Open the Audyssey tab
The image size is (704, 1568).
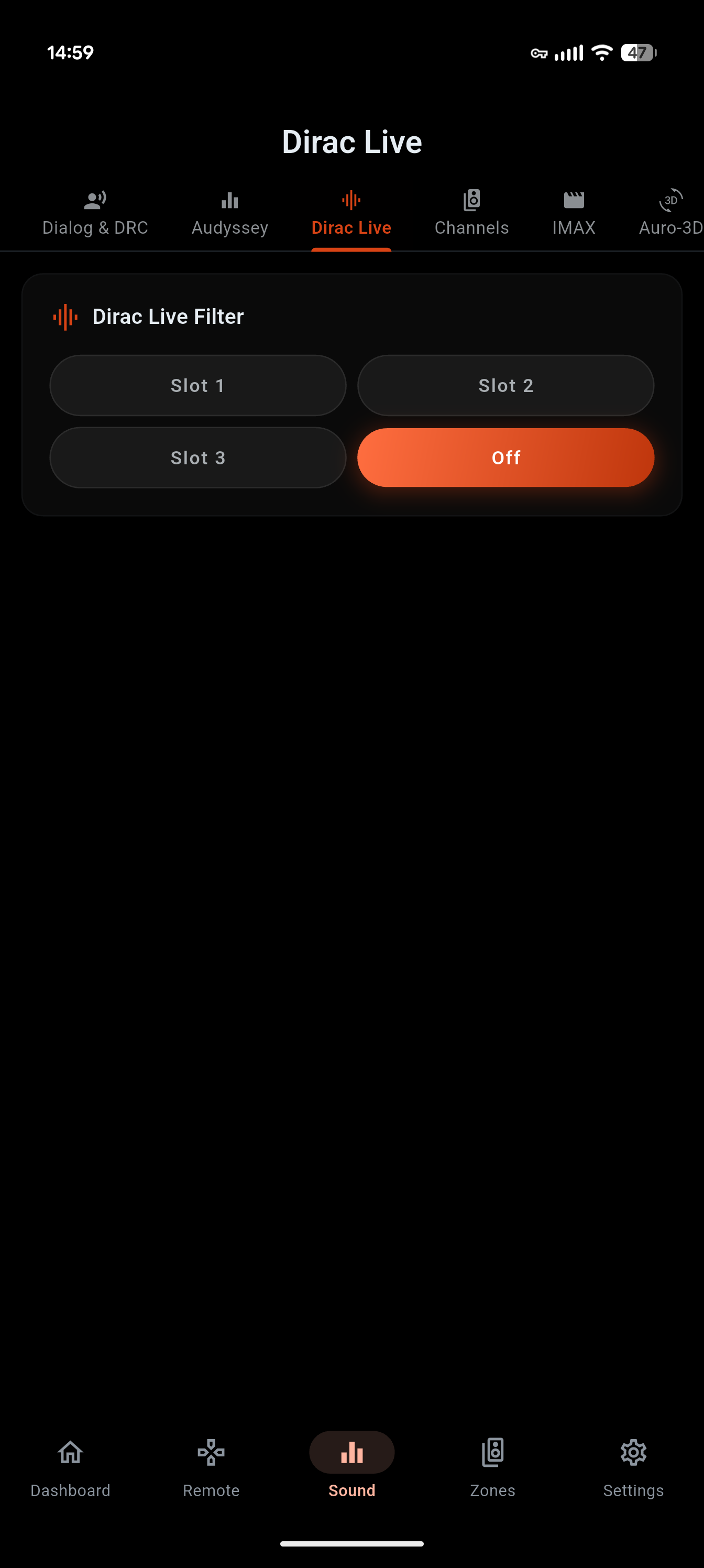tap(229, 214)
